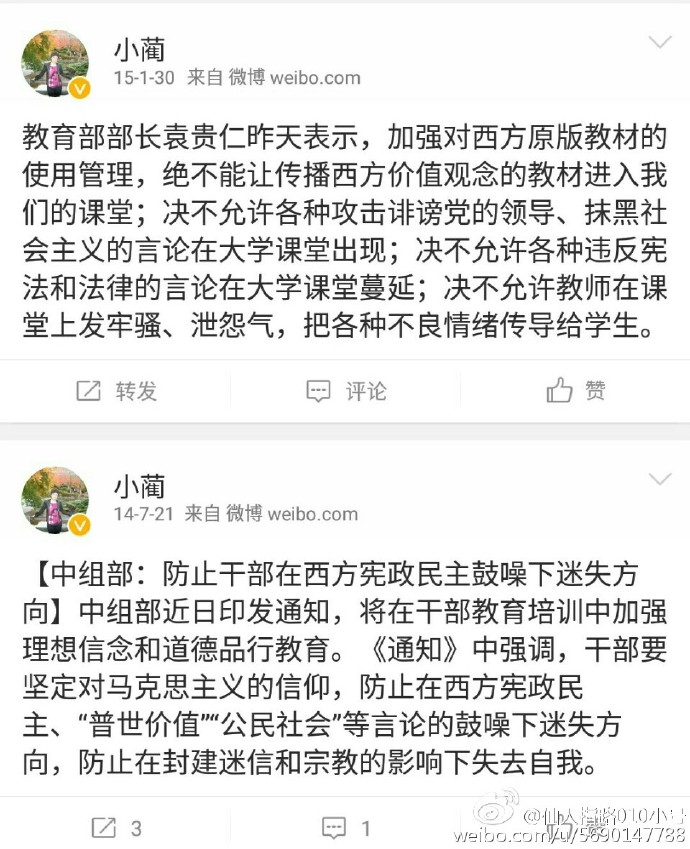Repost the 中组部 post with 3 reposts
Viewport: 690px width, 849px height.
coord(116,827)
